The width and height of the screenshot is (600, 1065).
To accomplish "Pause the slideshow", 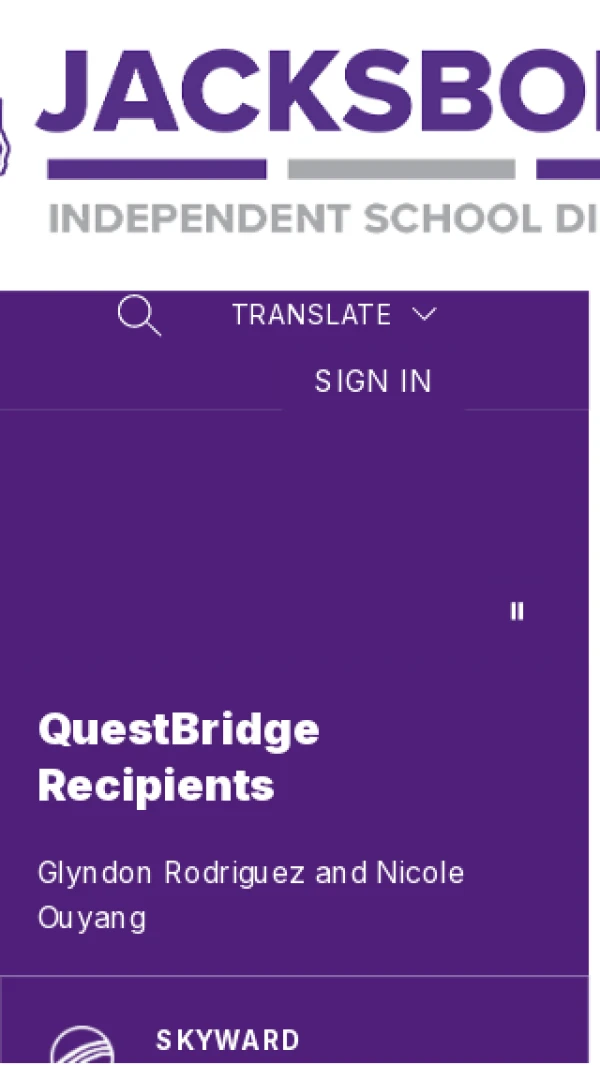I will [x=517, y=611].
